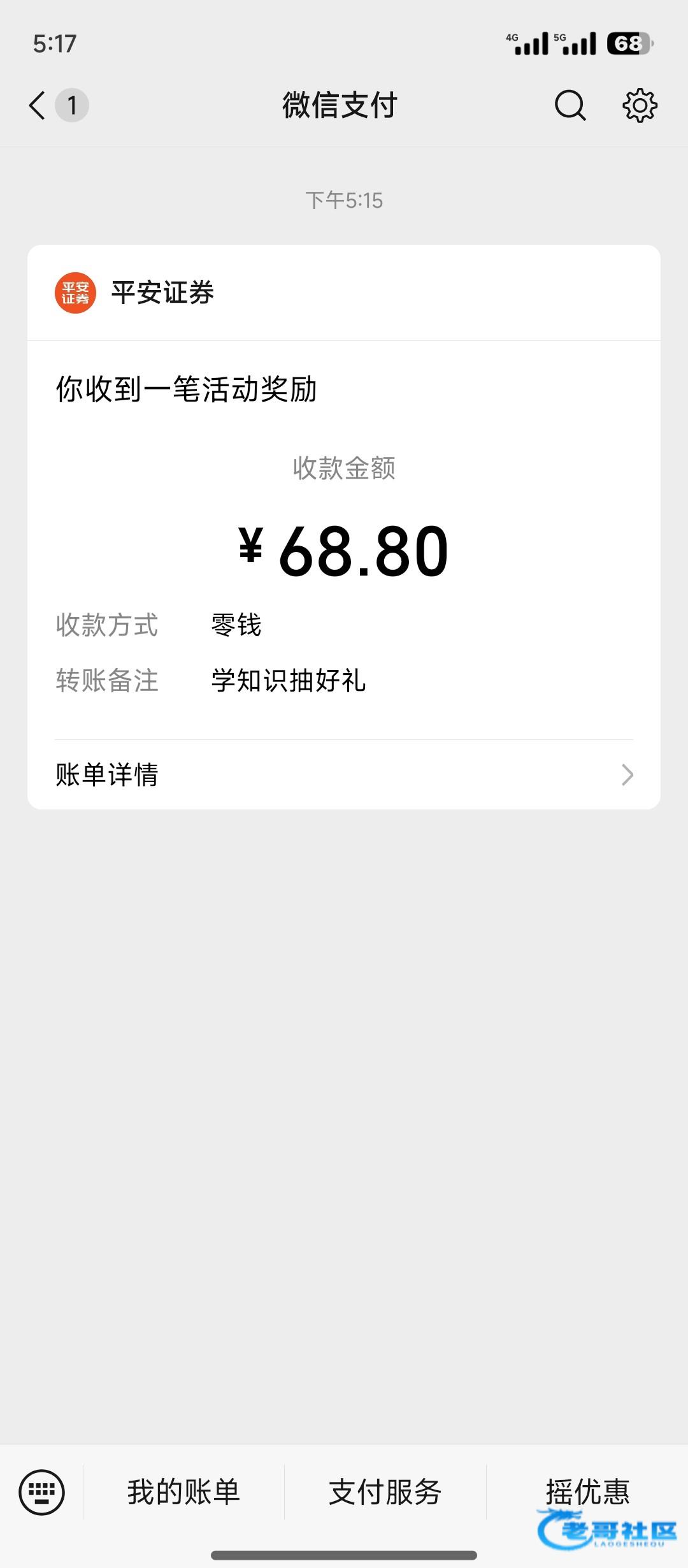Switch to keyboard input

click(42, 1492)
